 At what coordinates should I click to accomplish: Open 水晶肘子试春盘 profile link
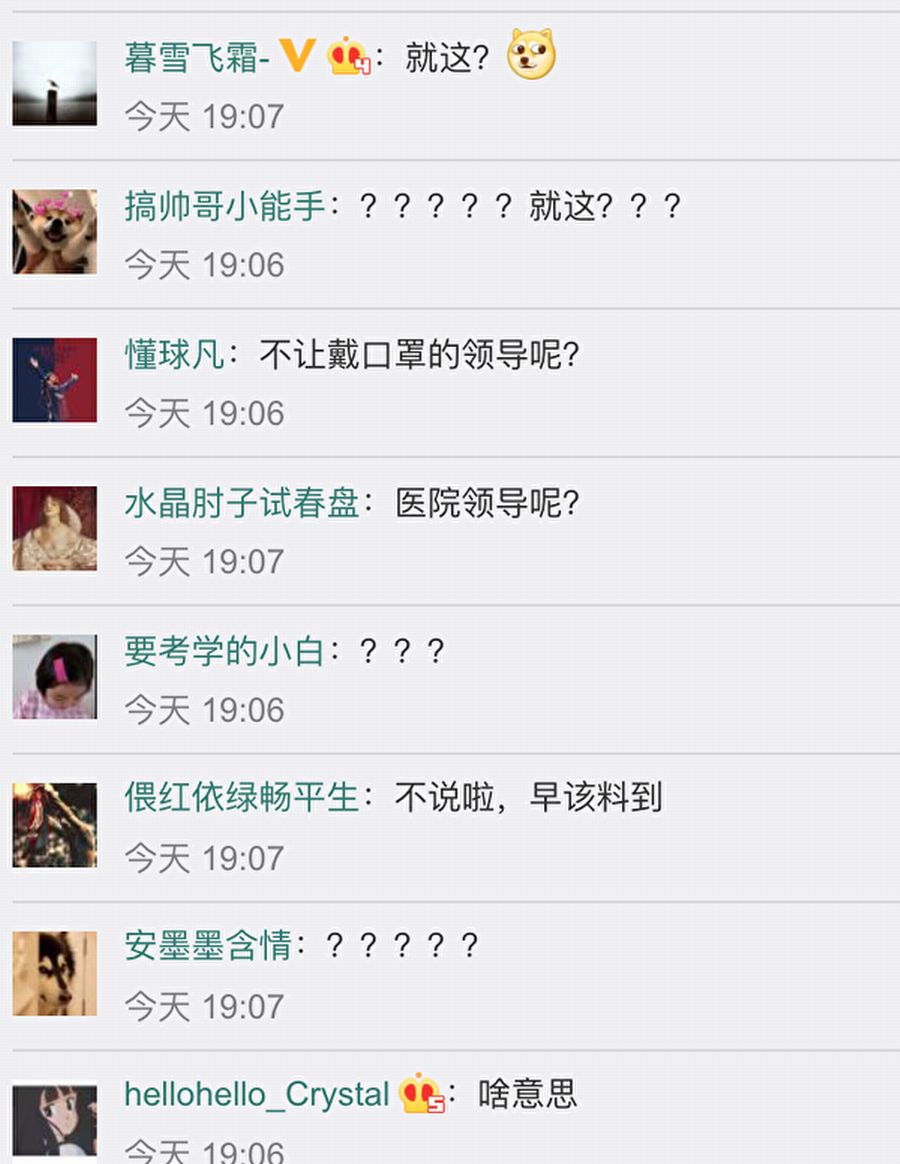(241, 503)
